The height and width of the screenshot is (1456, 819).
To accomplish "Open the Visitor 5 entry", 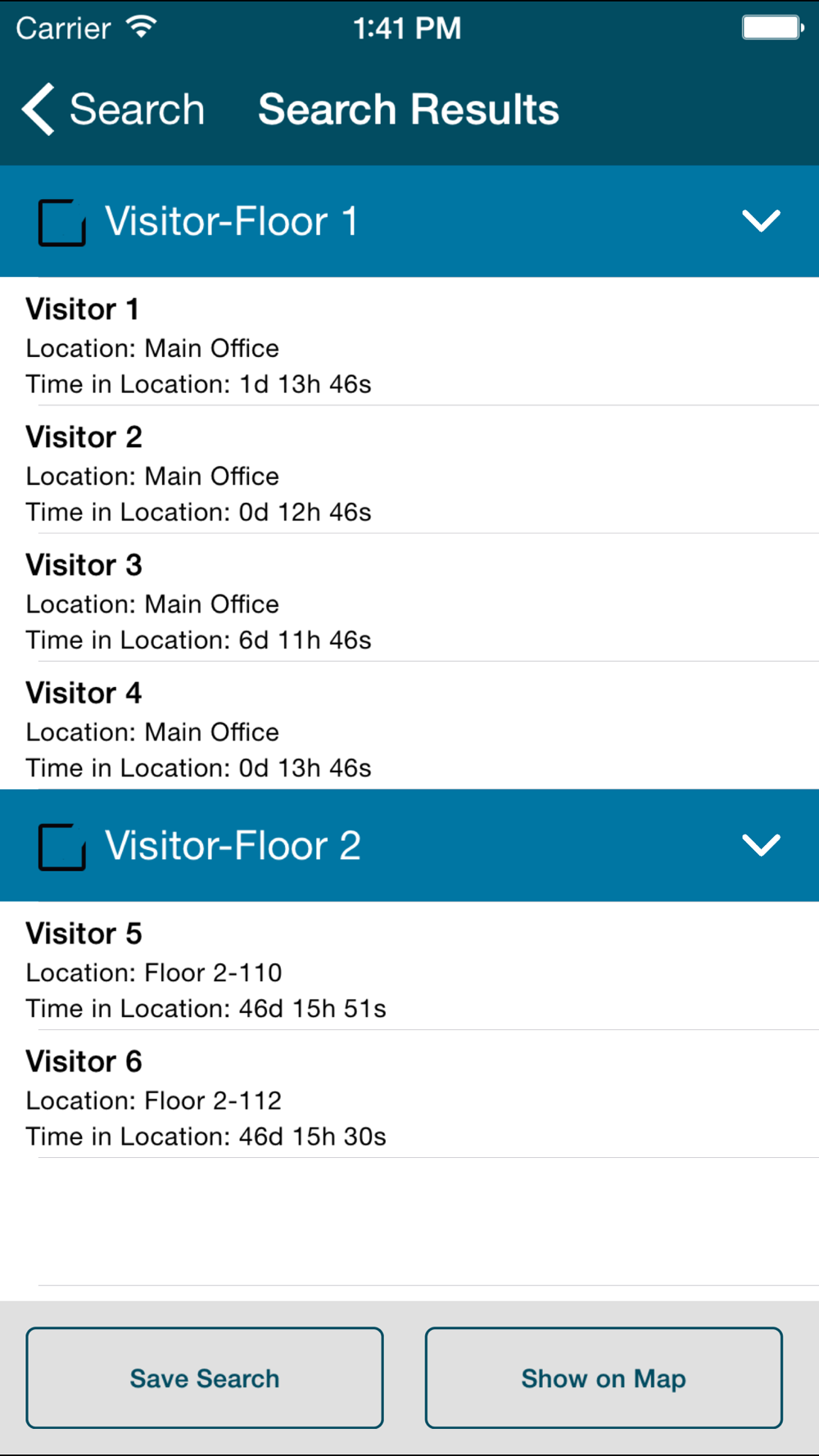I will (x=409, y=967).
